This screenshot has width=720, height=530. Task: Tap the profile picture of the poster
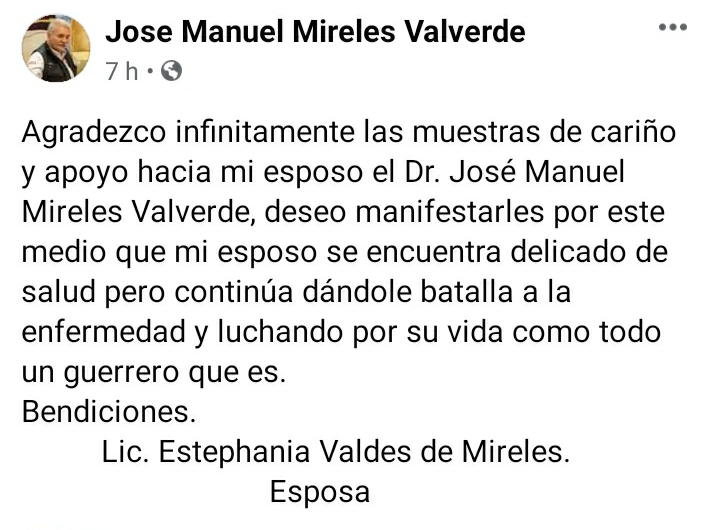click(x=57, y=49)
